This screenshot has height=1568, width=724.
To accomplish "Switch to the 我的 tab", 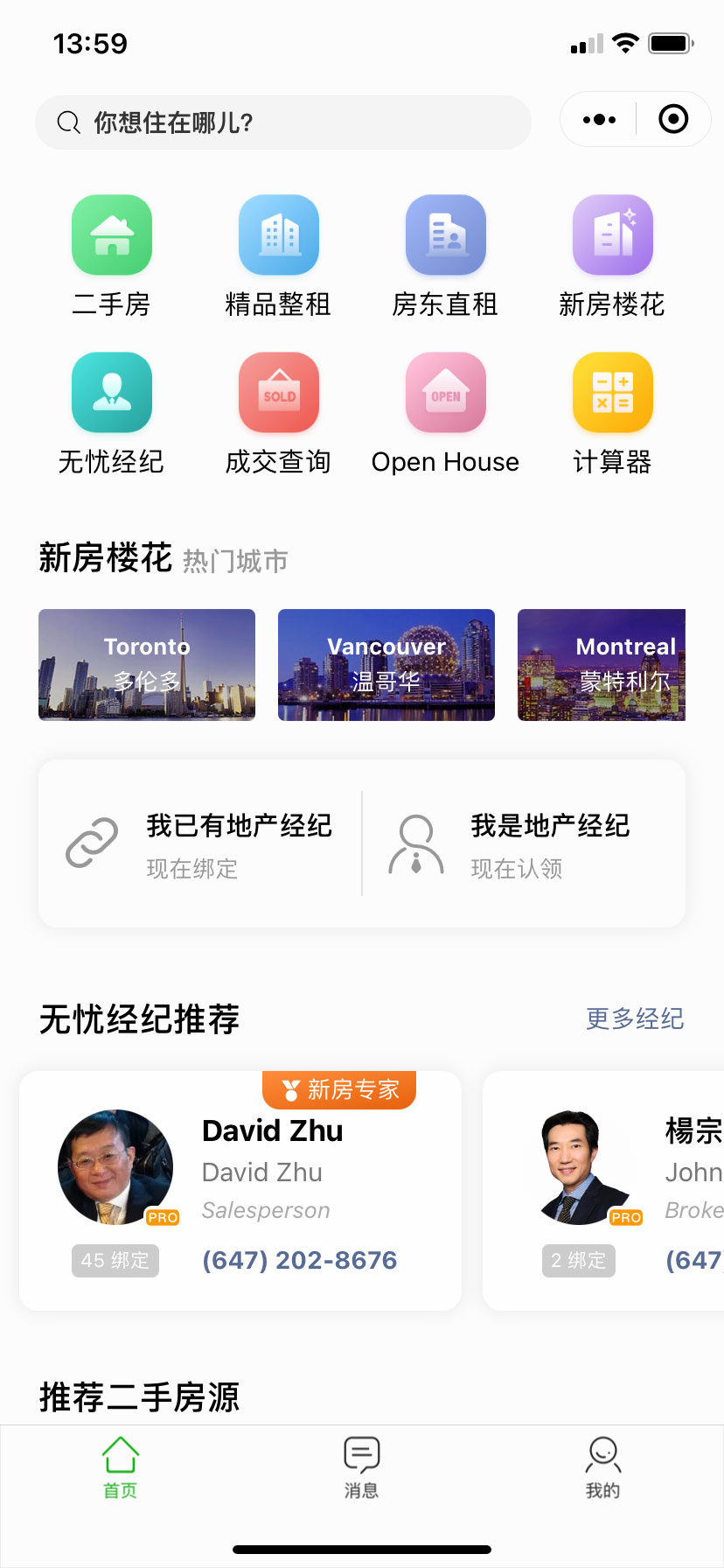I will point(602,1467).
